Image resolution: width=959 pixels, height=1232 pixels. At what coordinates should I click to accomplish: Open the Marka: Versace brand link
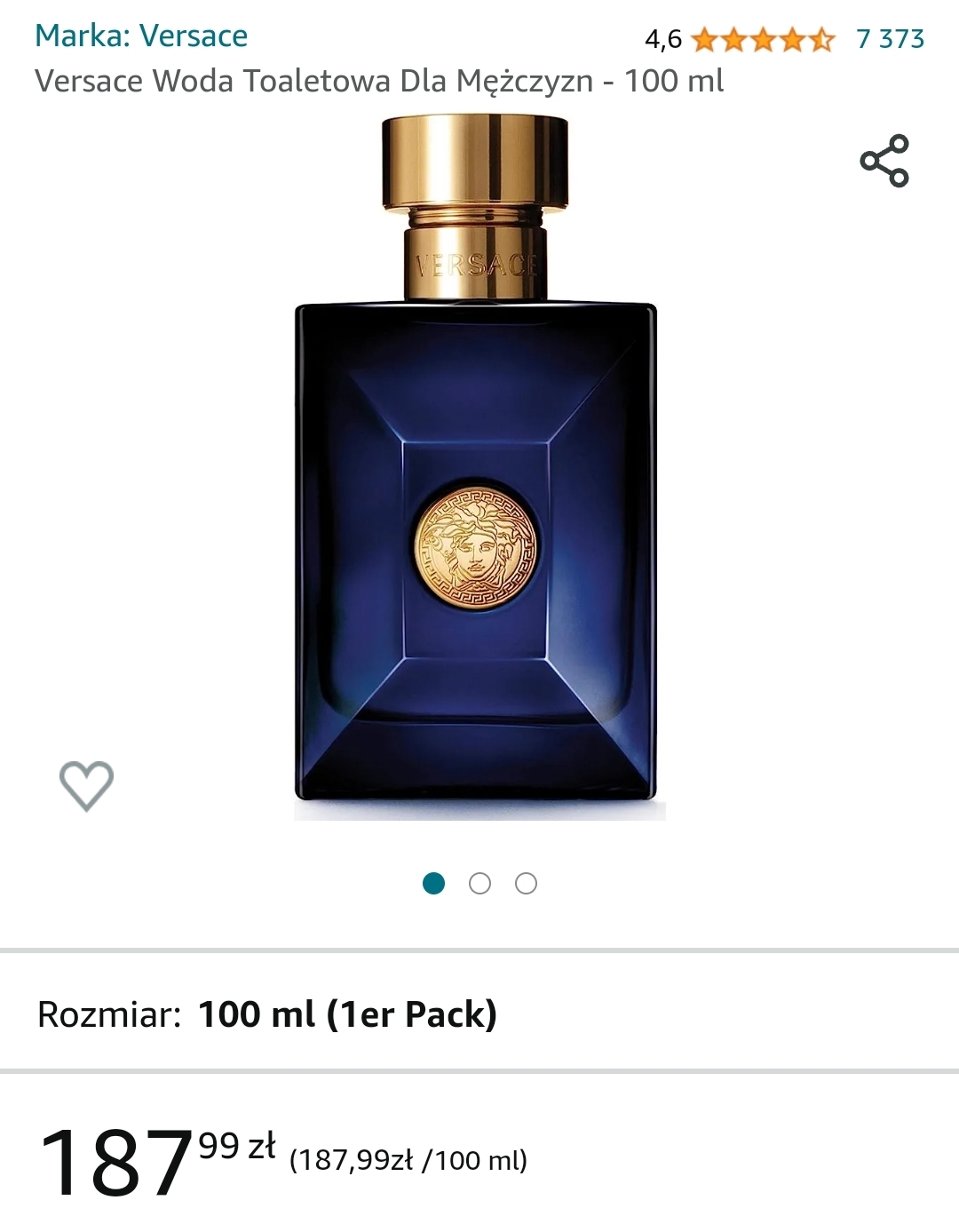(x=141, y=36)
